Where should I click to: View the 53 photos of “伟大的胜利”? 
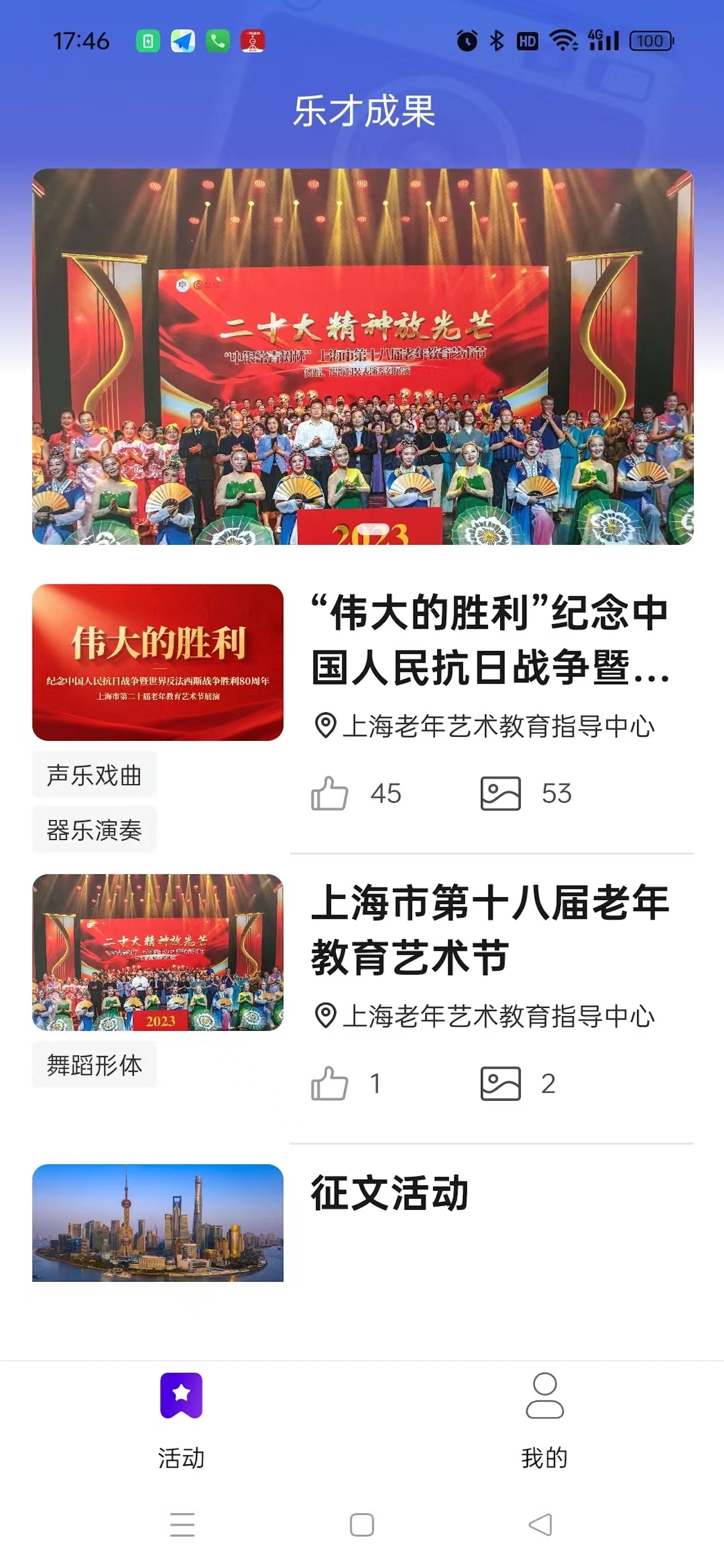coord(501,793)
